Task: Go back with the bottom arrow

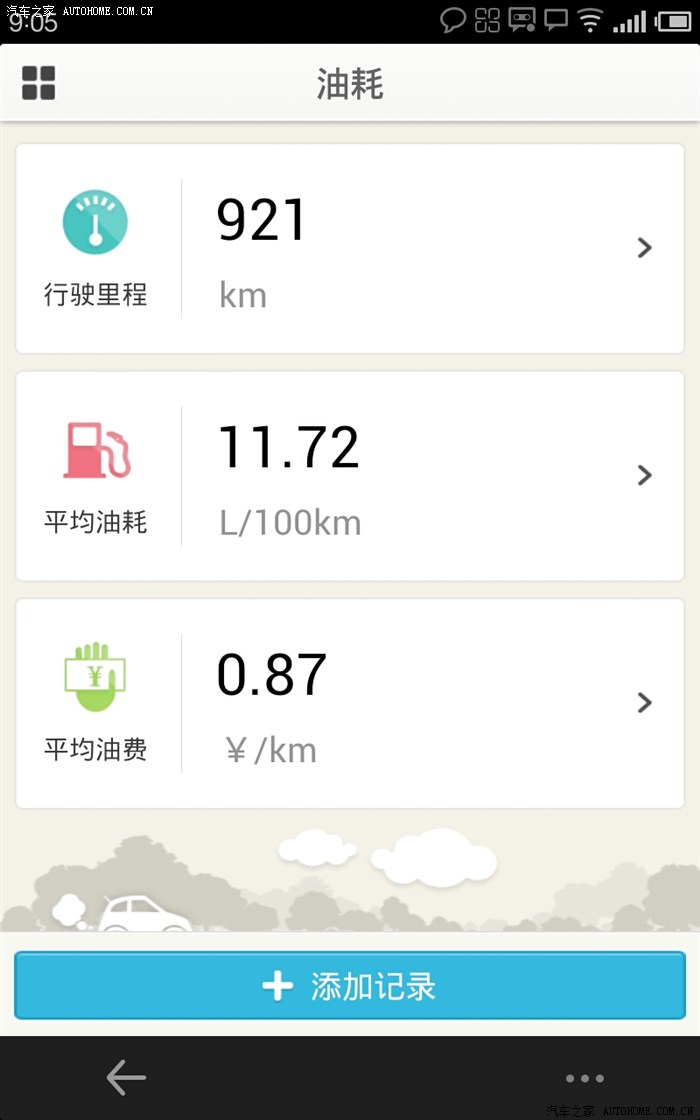Action: [126, 1077]
